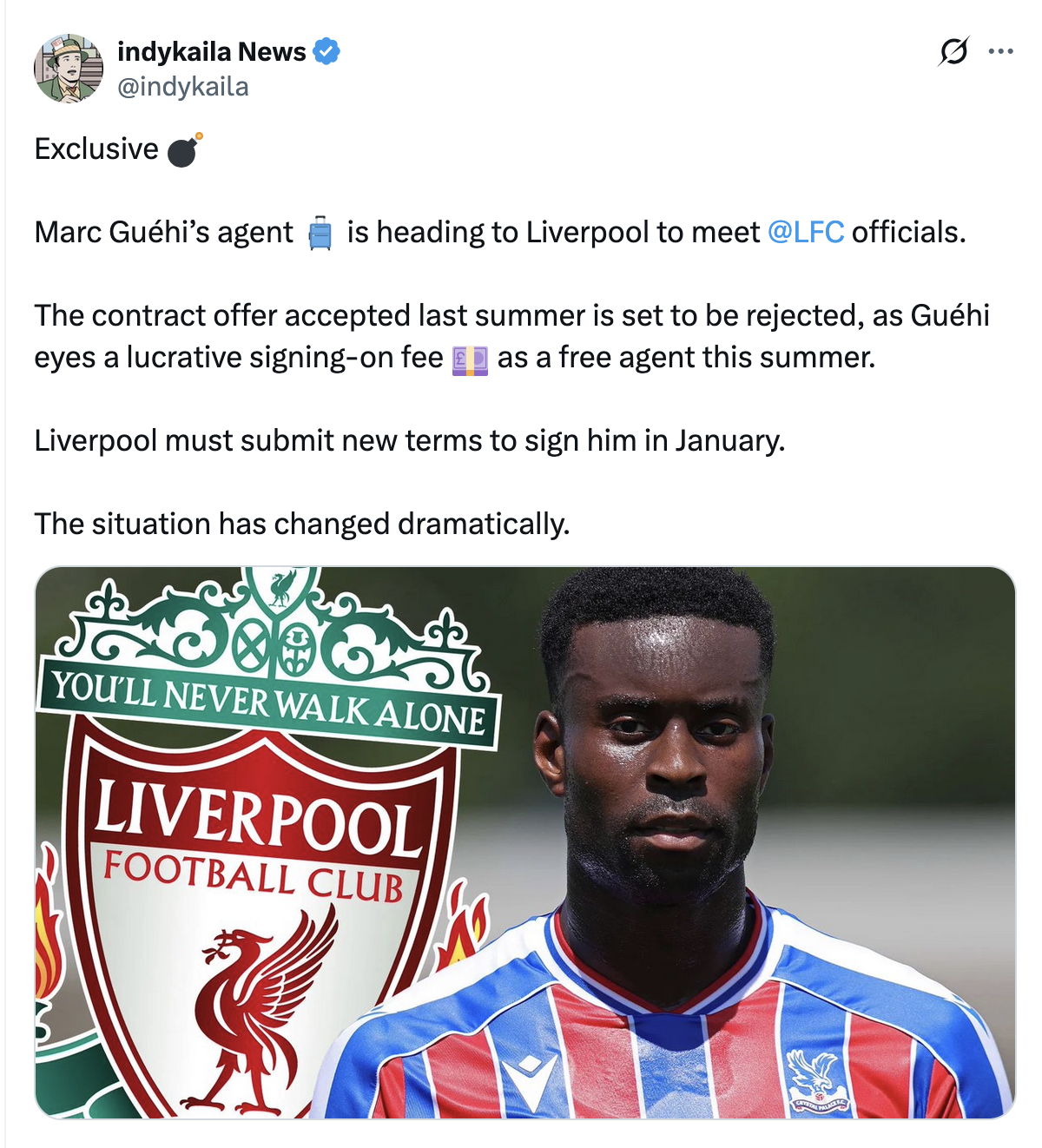The height and width of the screenshot is (1148, 1042).
Task: Open the tweet's overflow menu
Action: click(1000, 52)
